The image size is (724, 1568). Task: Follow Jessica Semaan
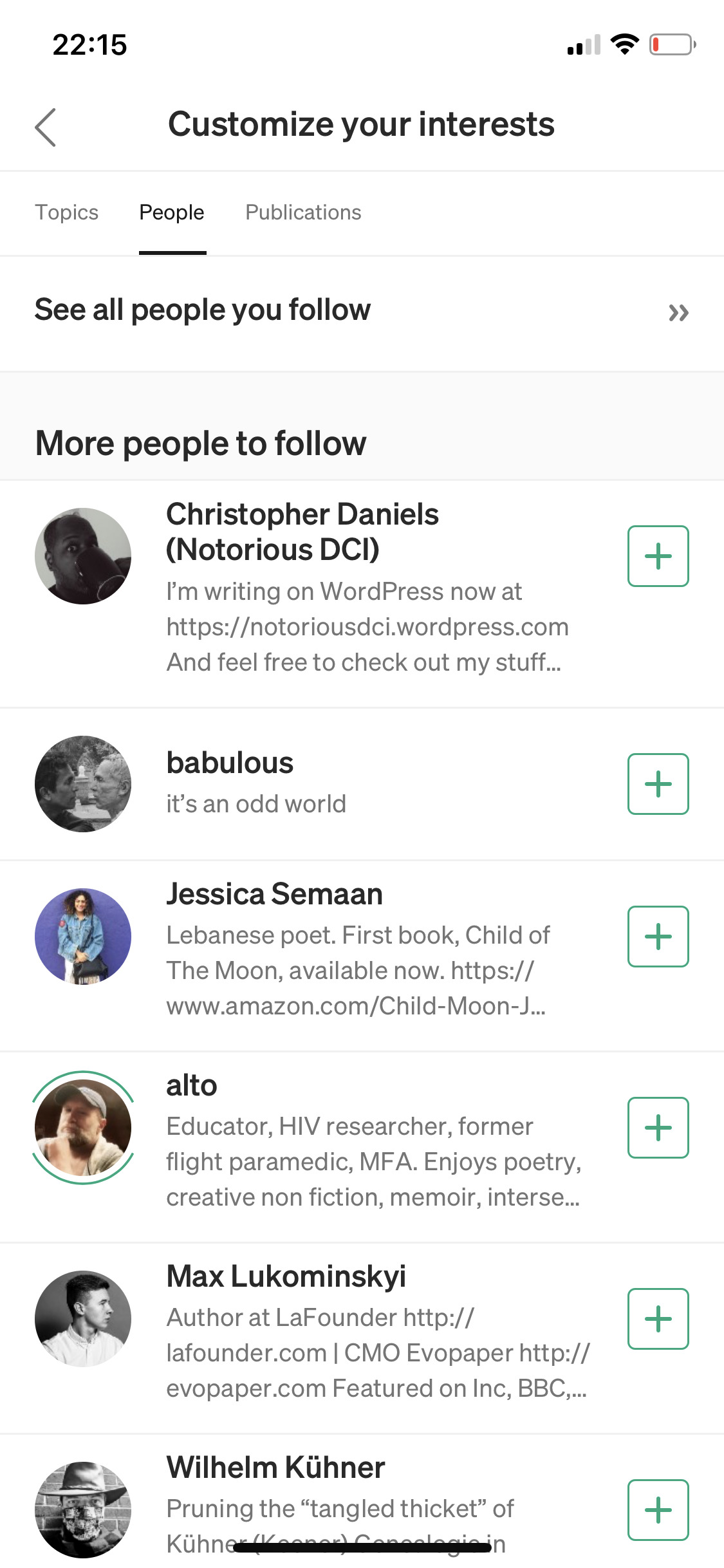pyautogui.click(x=658, y=937)
